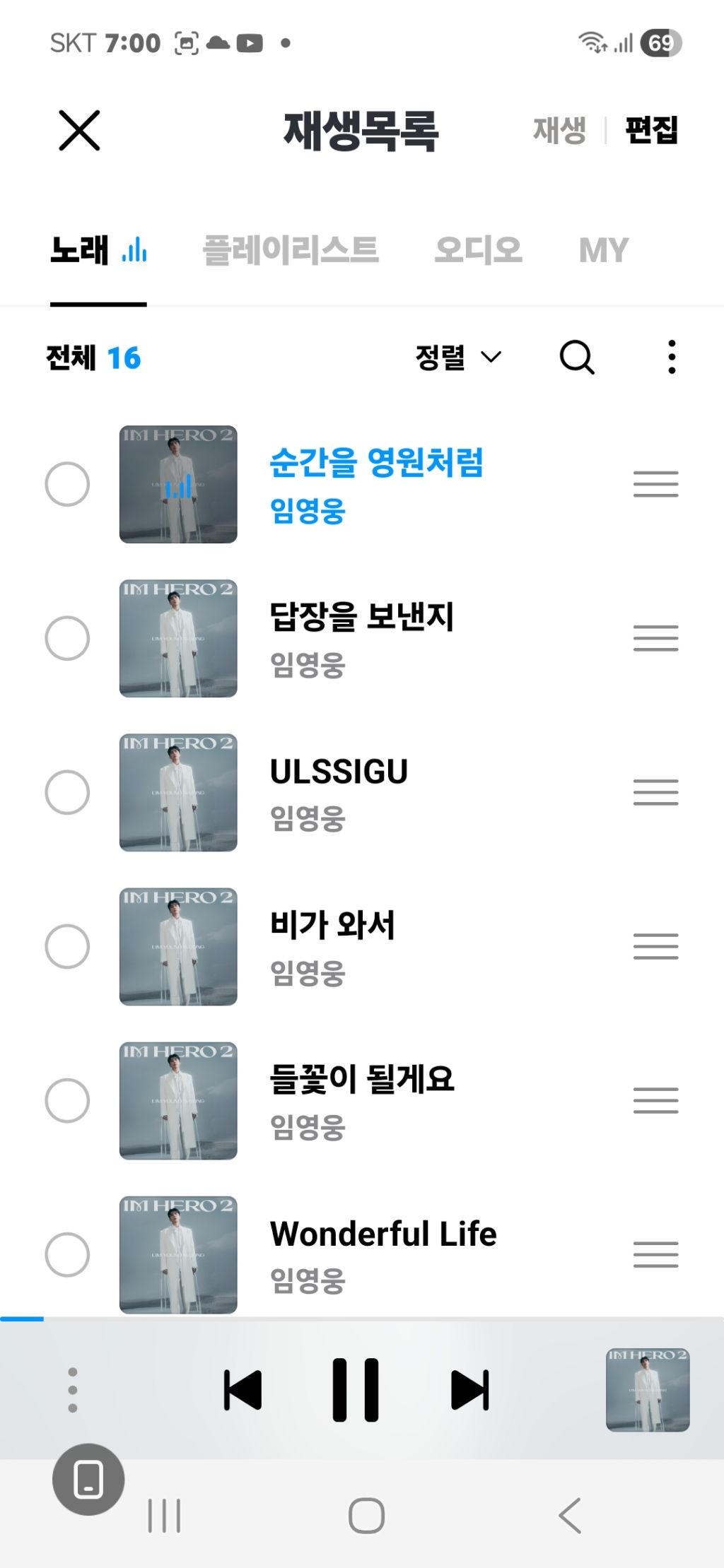This screenshot has width=724, height=1568.
Task: Open the MY tab
Action: (x=603, y=250)
